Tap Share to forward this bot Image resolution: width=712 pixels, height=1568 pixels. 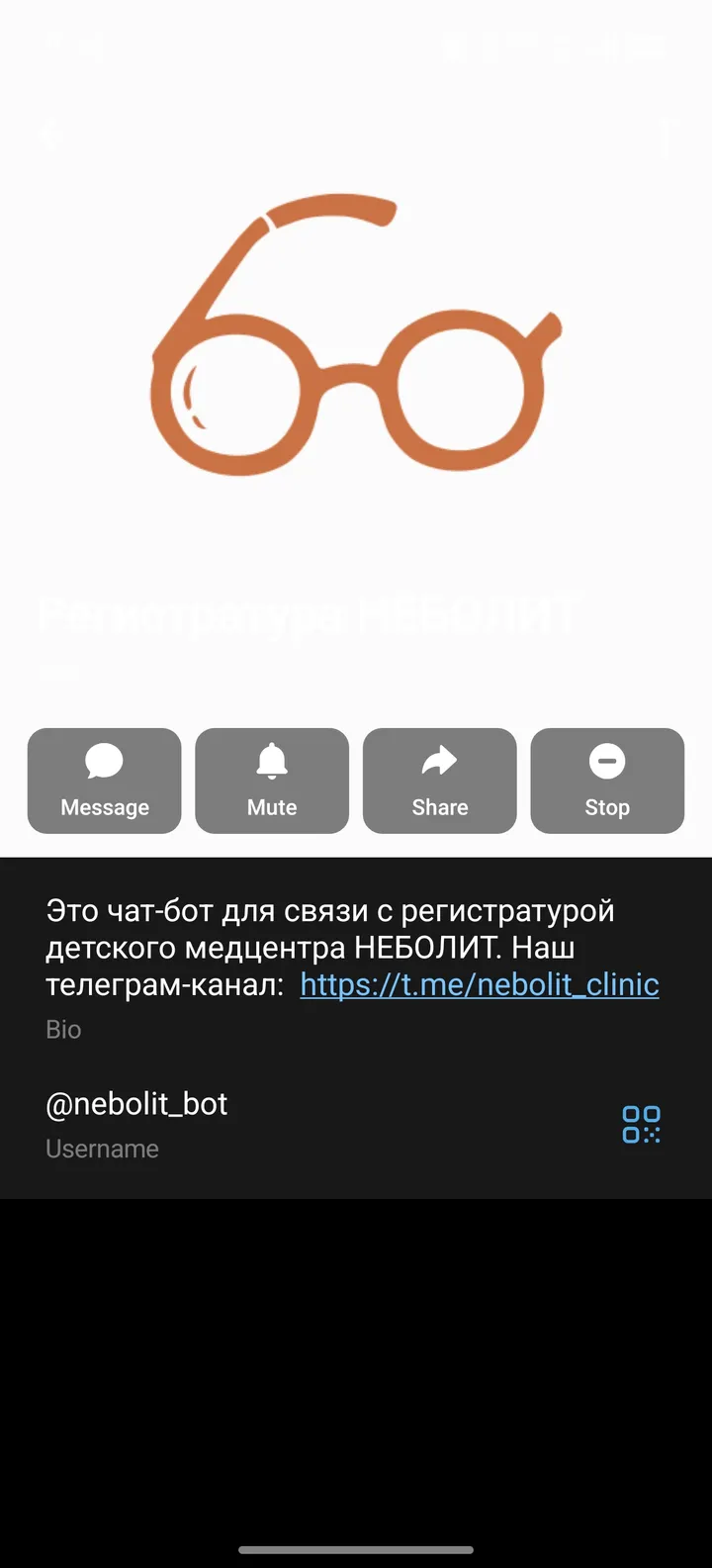pos(439,781)
